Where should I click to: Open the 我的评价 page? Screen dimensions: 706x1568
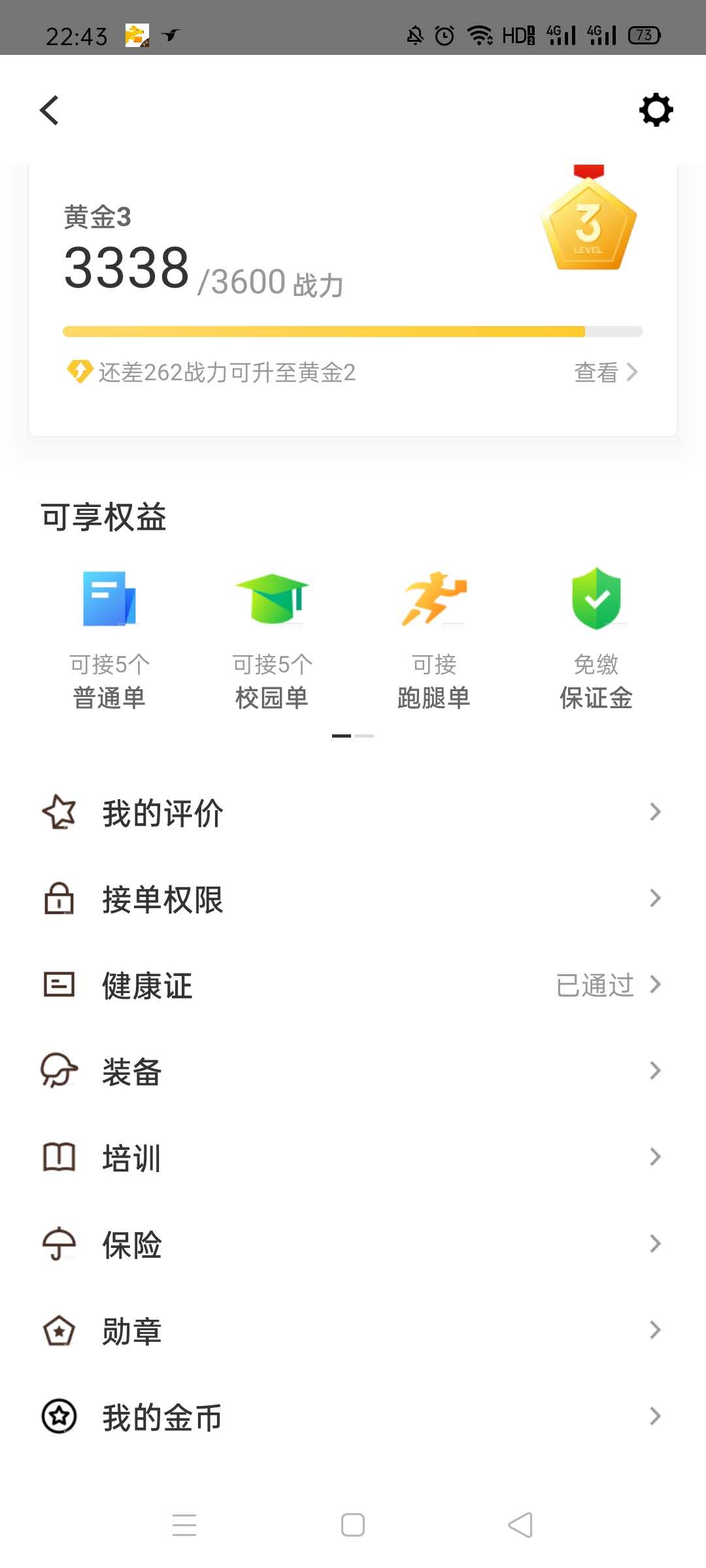353,811
